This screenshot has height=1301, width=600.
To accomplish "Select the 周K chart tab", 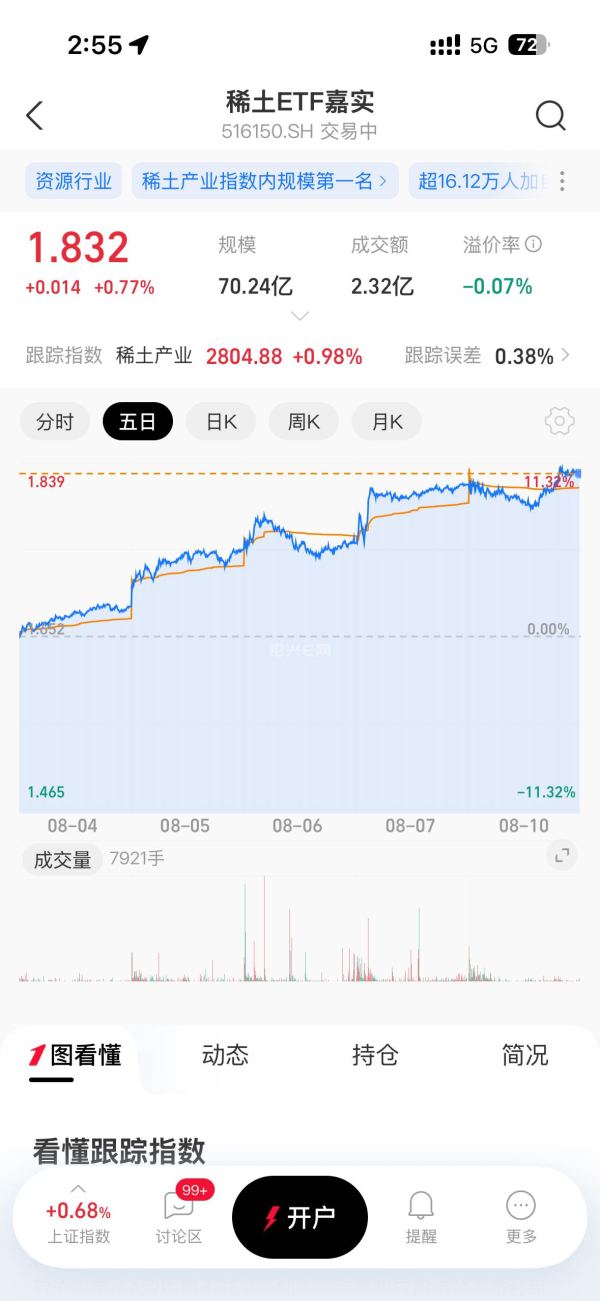I will pyautogui.click(x=304, y=422).
